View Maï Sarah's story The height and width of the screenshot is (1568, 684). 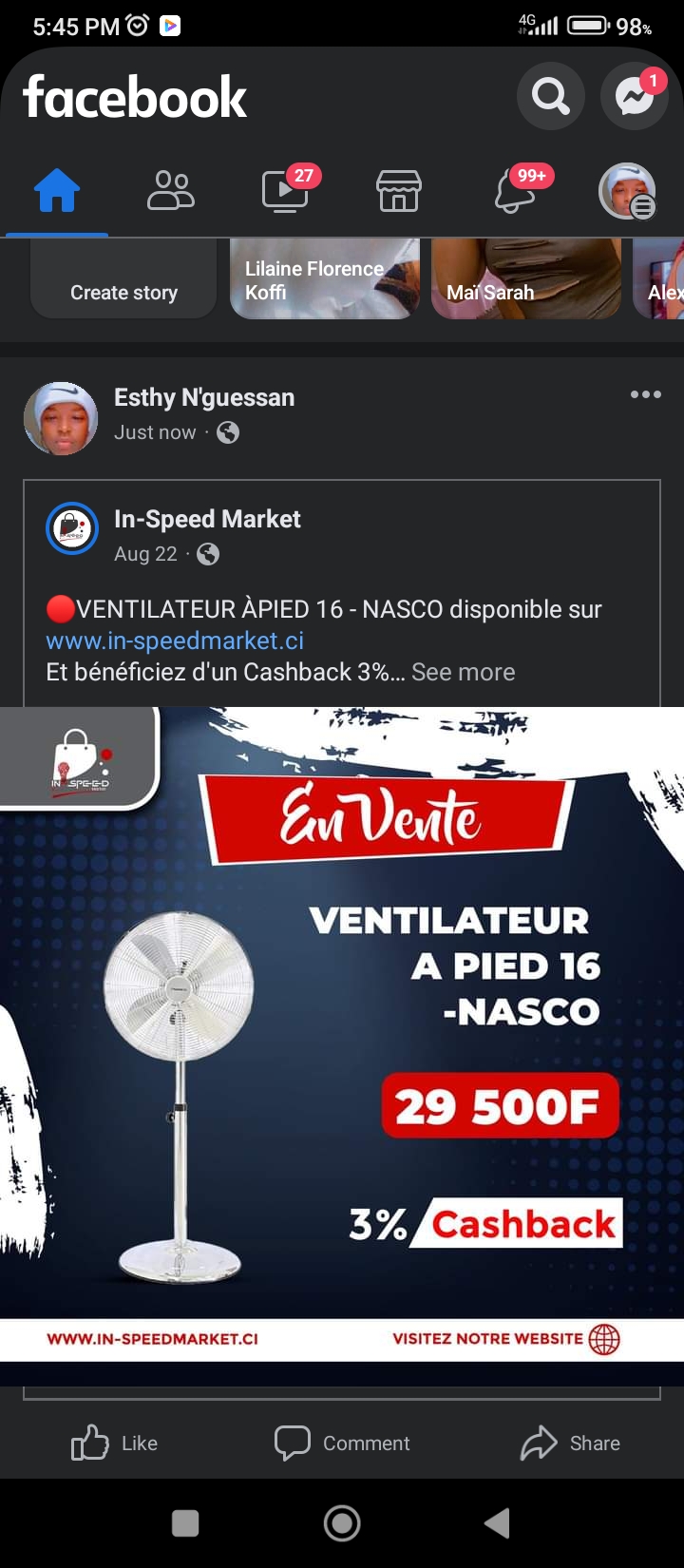click(526, 278)
